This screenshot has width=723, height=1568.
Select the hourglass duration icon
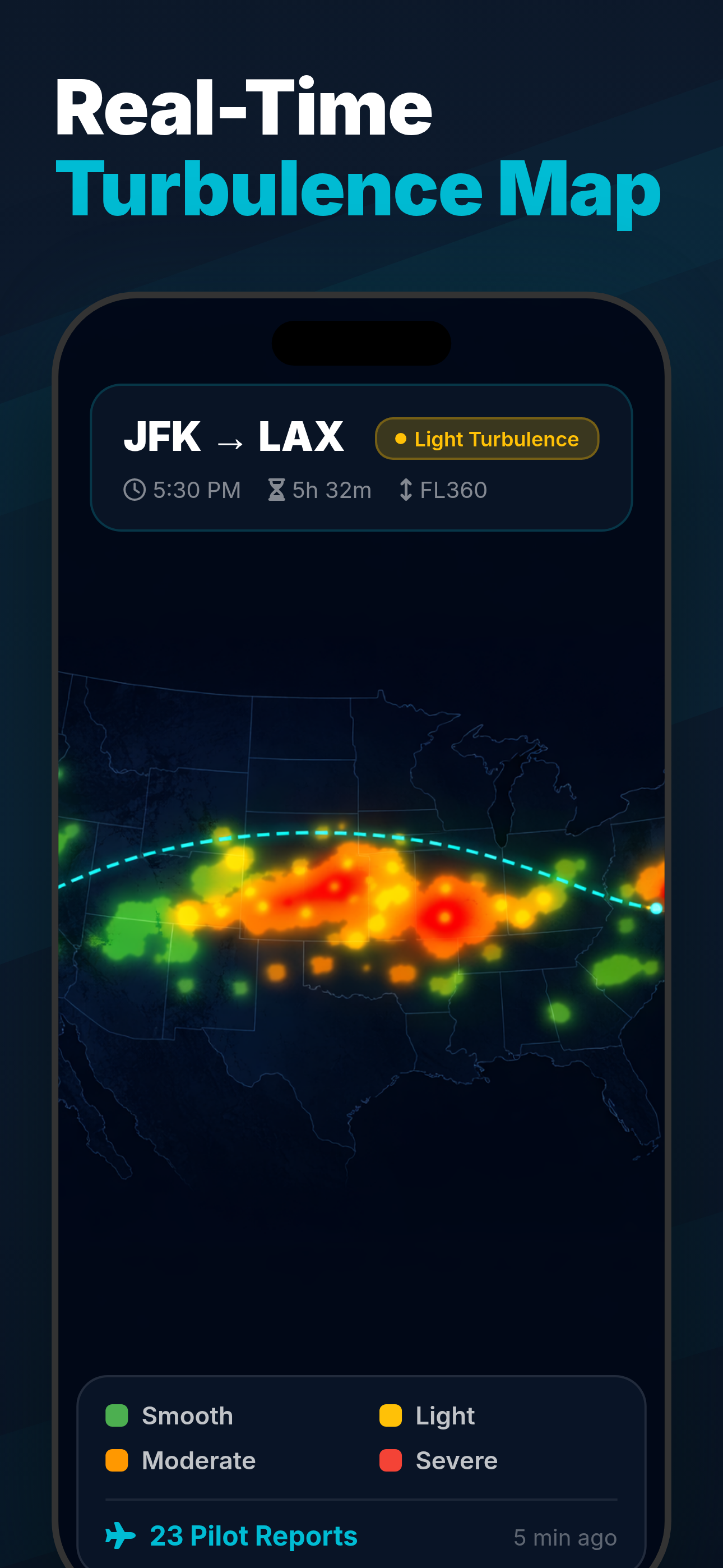(277, 490)
